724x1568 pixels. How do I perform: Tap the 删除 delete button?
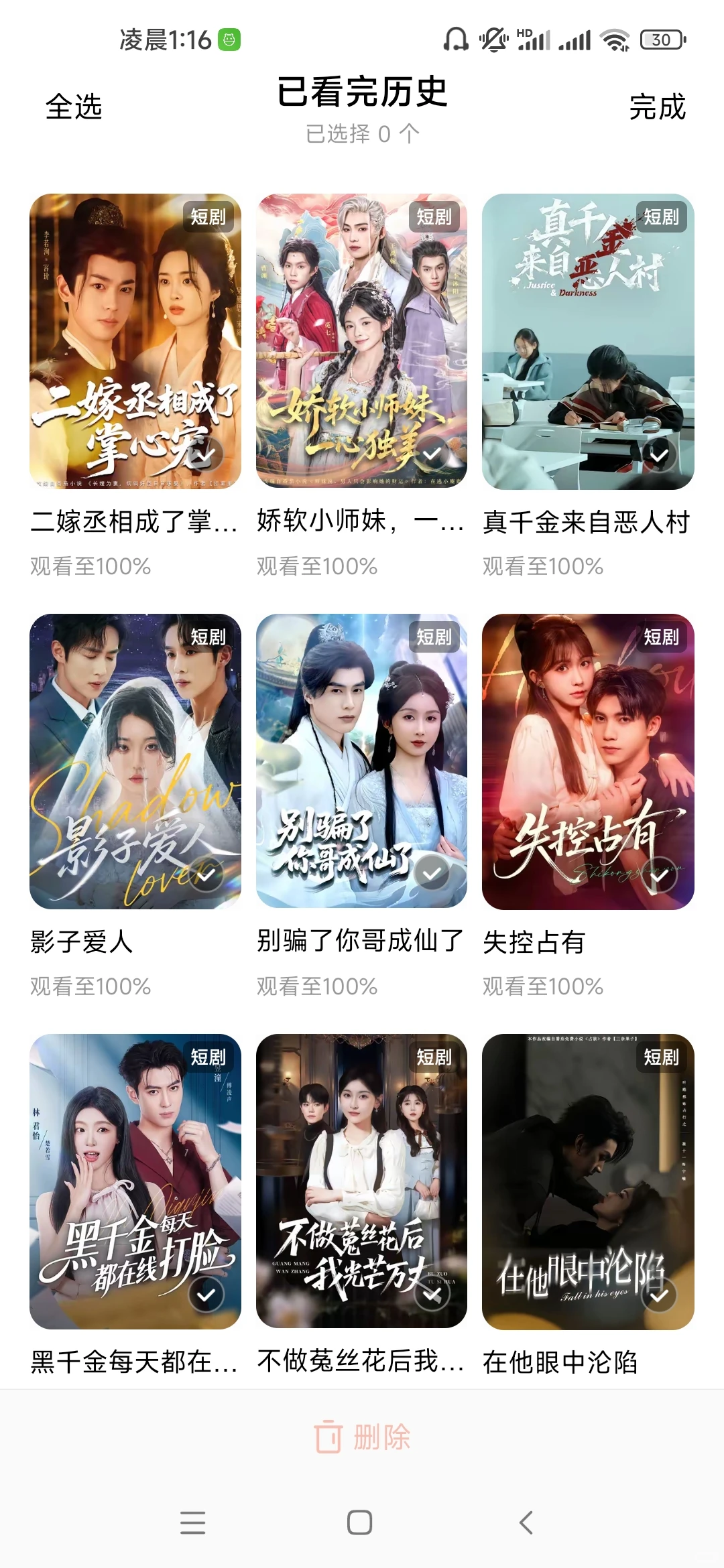pyautogui.click(x=362, y=1437)
